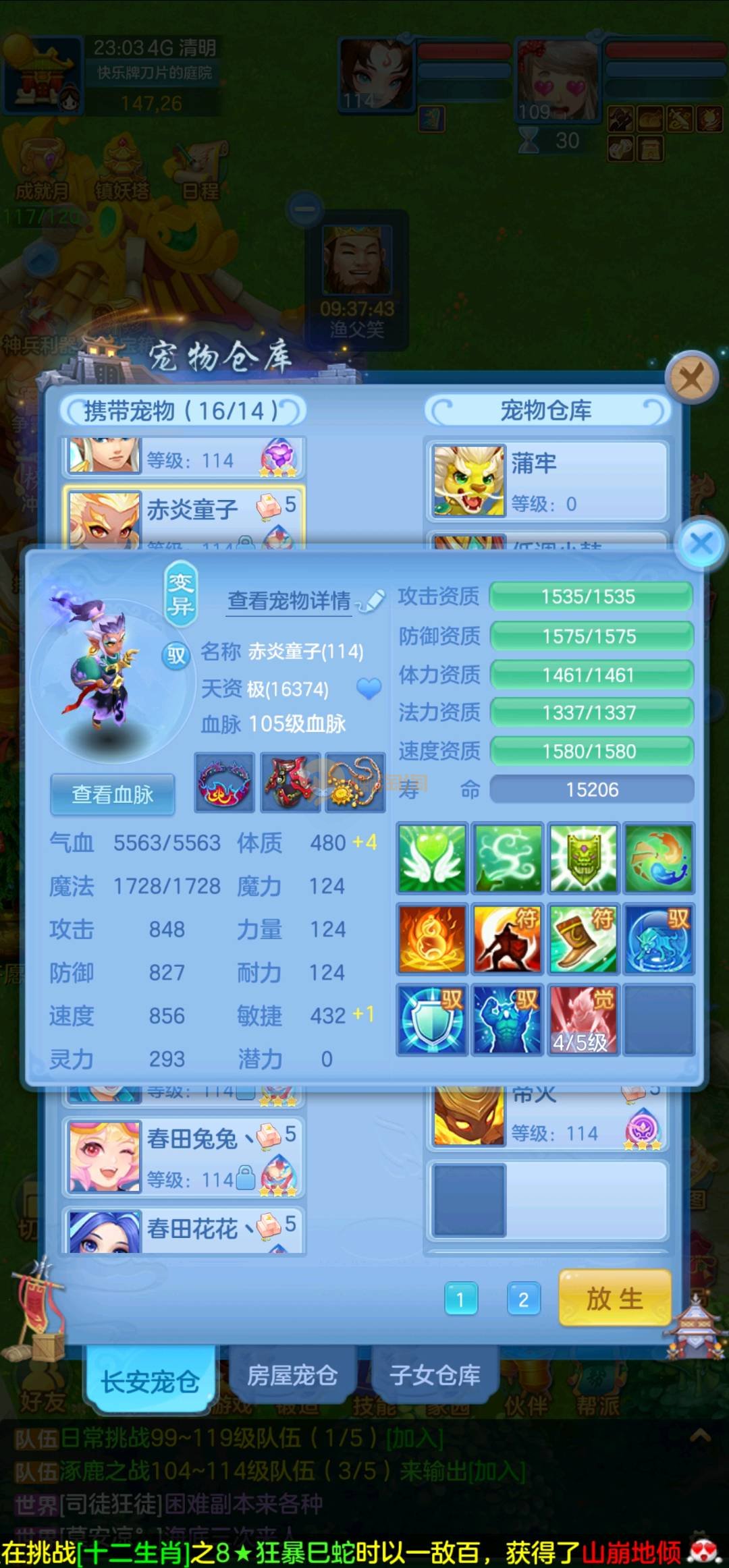The image size is (729, 1568).
Task: Select the 长安宠仓 tab
Action: [x=150, y=1380]
